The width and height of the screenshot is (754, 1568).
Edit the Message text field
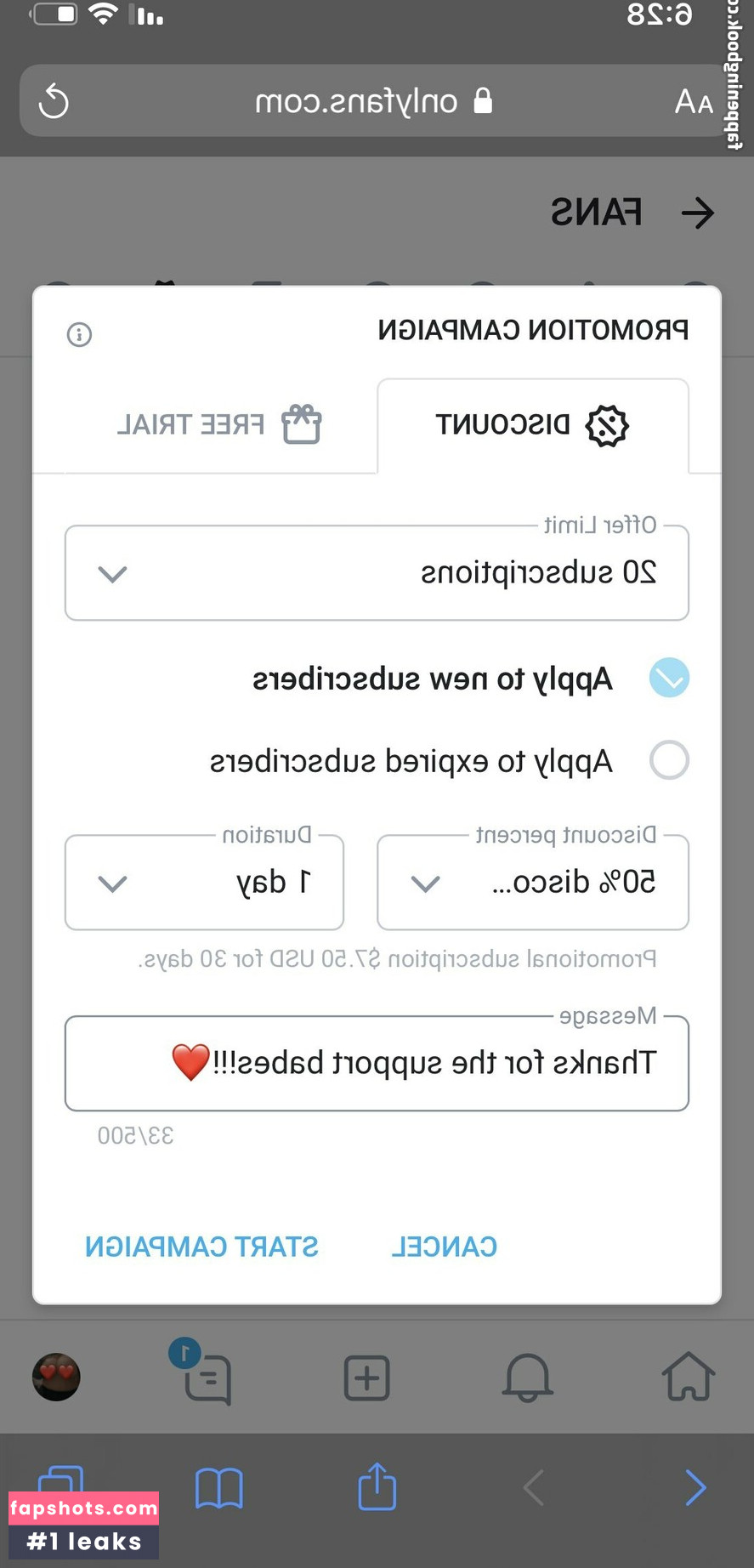pos(377,1063)
